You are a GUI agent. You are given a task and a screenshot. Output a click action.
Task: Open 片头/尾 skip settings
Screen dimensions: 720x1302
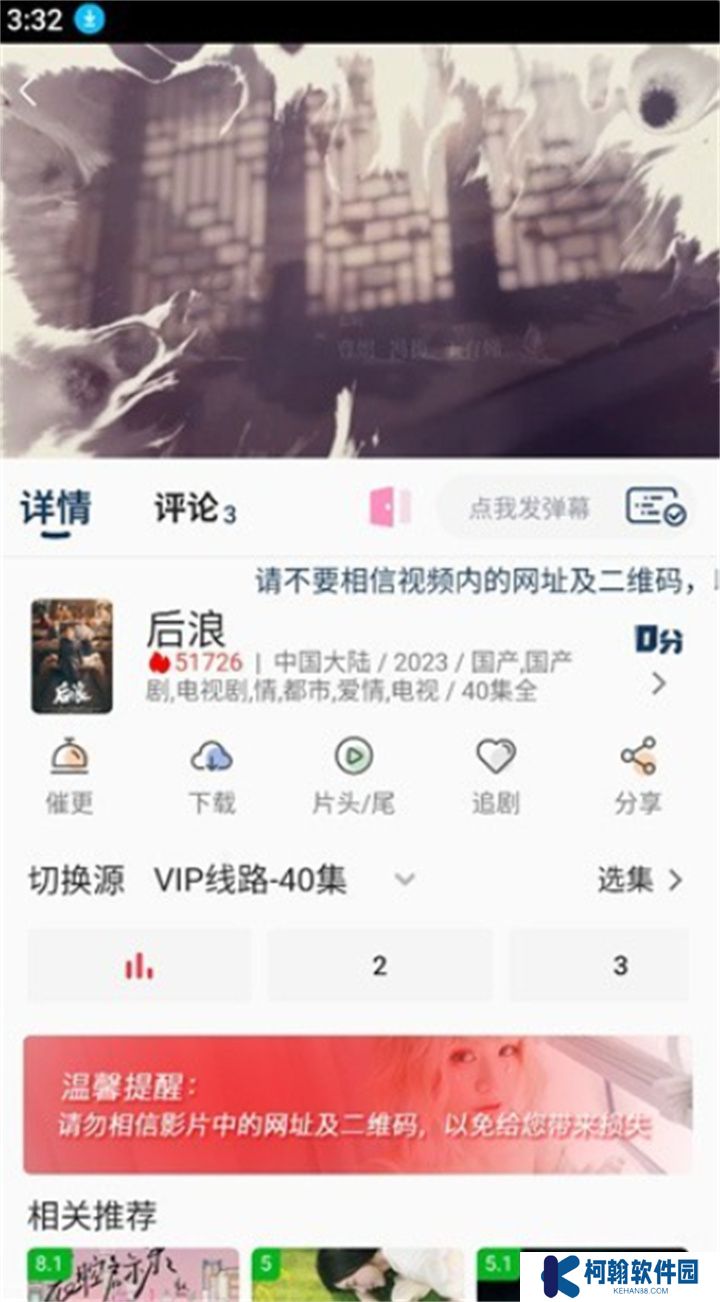353,775
